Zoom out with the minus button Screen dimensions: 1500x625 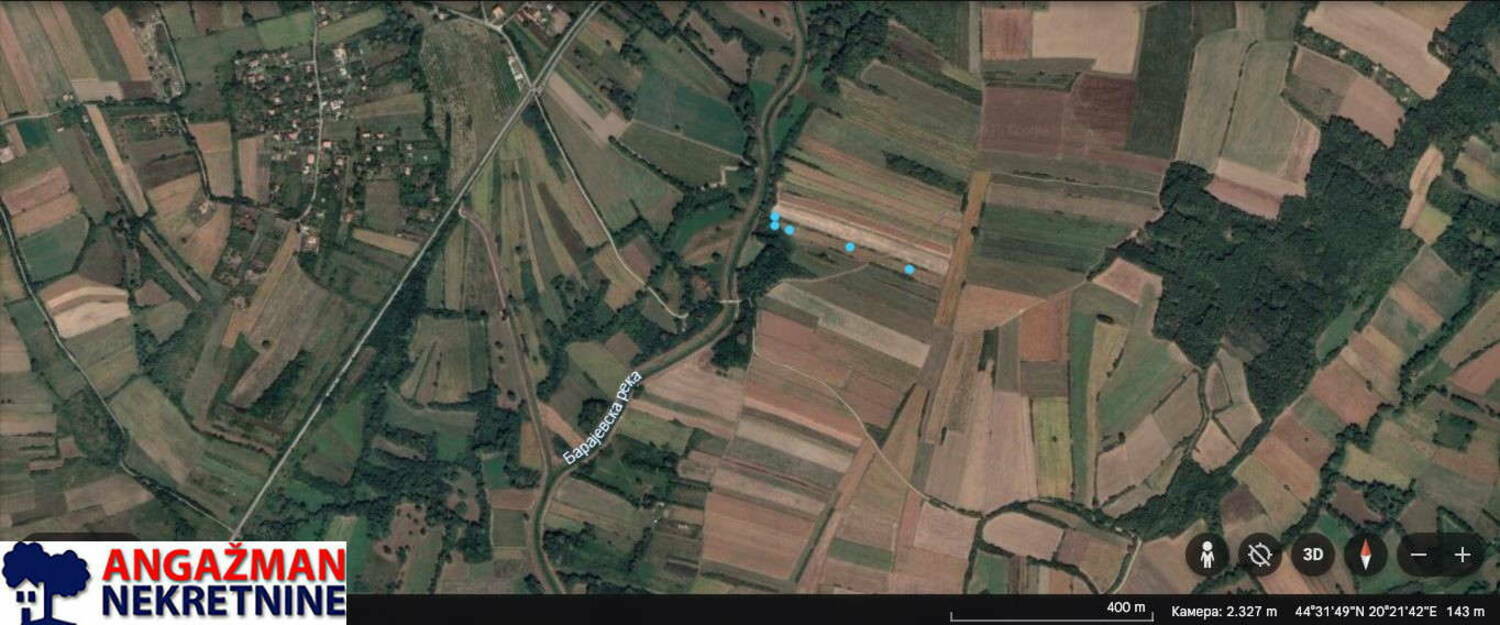(x=1418, y=554)
